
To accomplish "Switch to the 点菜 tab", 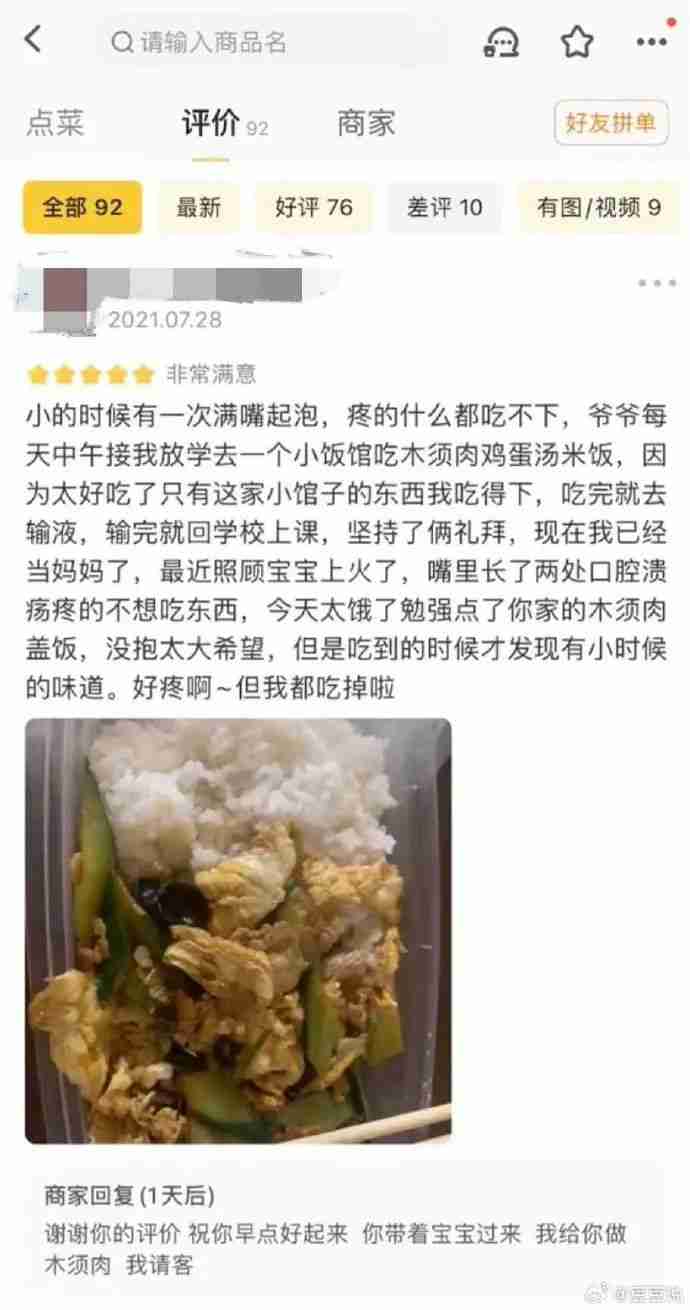I will pos(55,124).
